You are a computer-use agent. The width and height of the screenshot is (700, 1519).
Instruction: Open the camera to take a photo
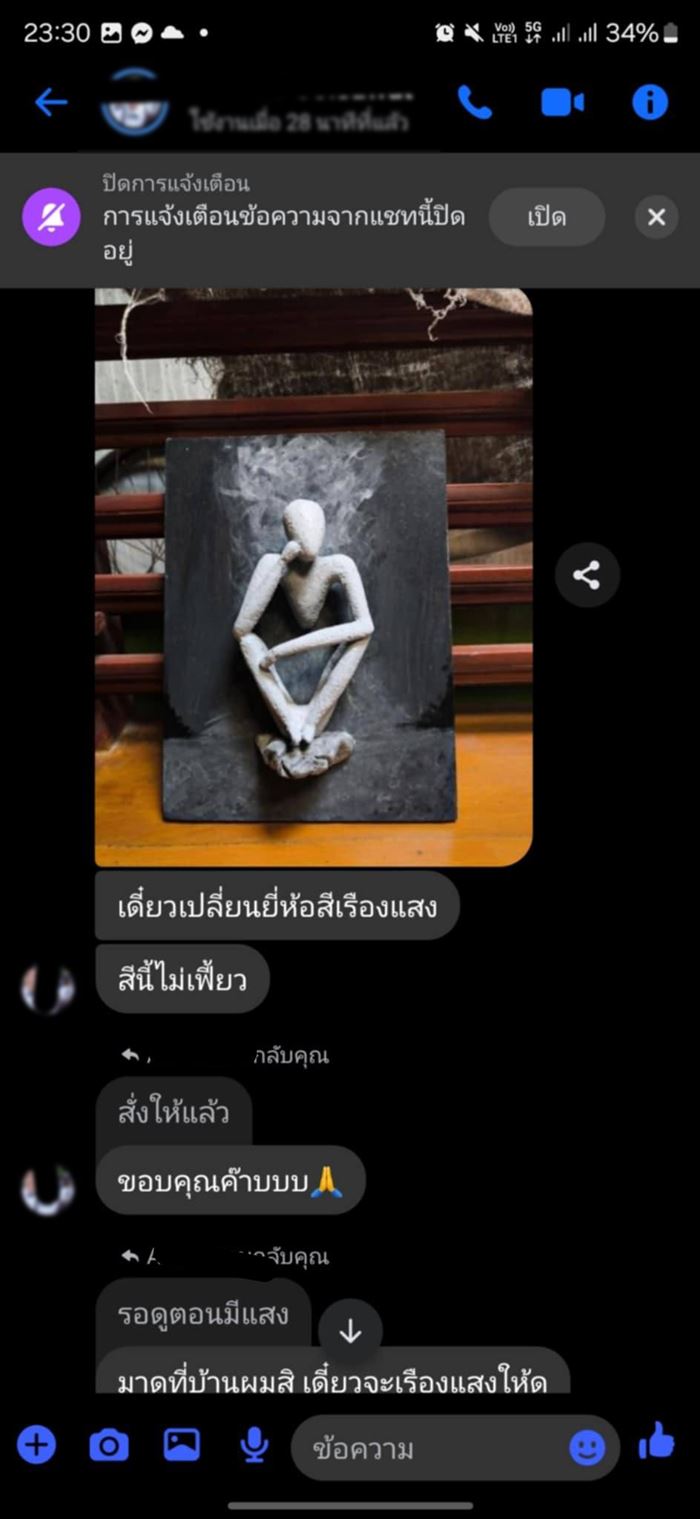(109, 1444)
